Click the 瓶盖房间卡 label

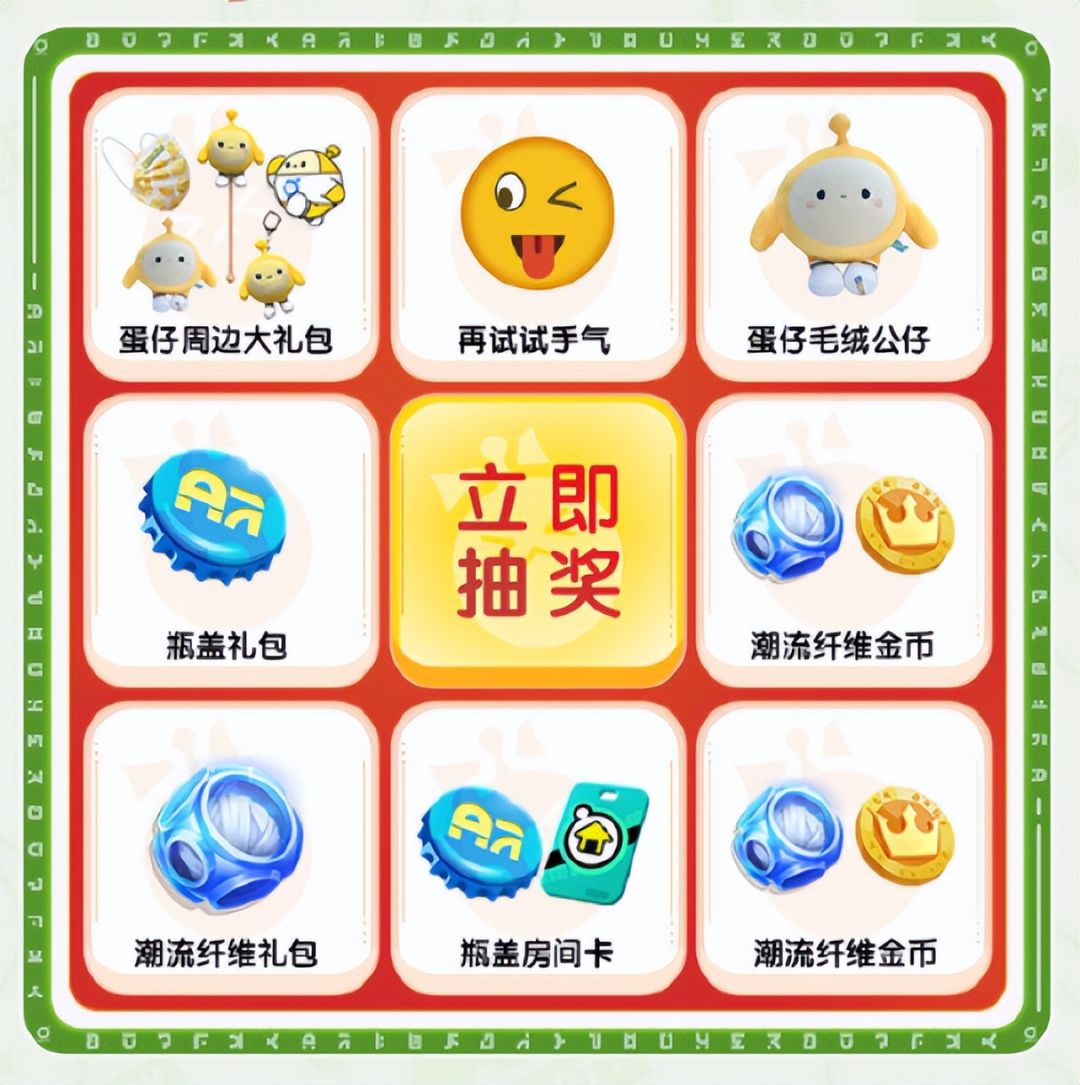pyautogui.click(x=538, y=957)
